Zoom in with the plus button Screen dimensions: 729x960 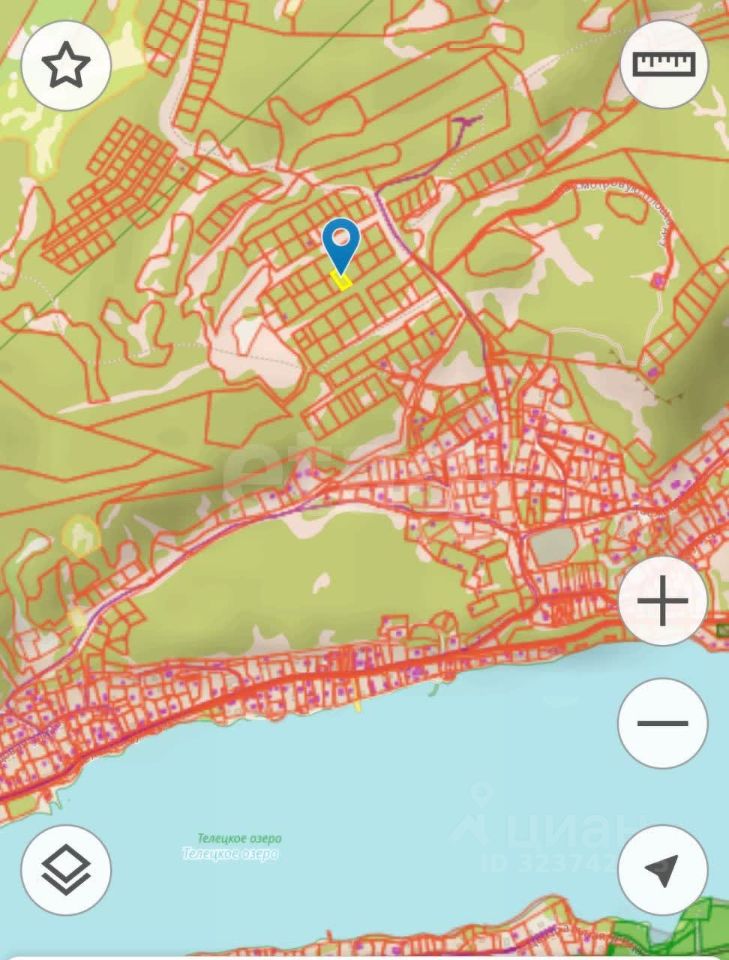coord(663,601)
